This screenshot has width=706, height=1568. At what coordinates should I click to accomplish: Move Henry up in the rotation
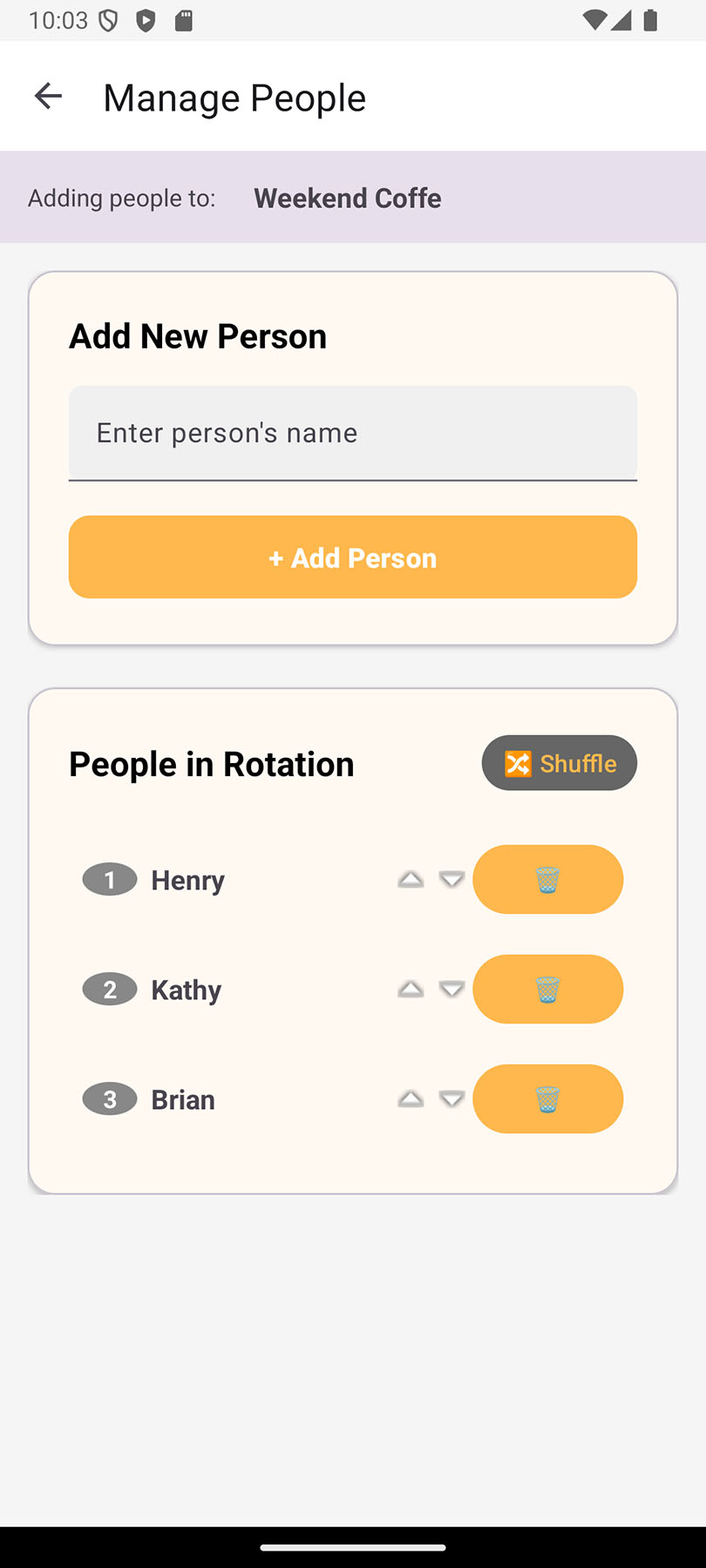tap(411, 879)
